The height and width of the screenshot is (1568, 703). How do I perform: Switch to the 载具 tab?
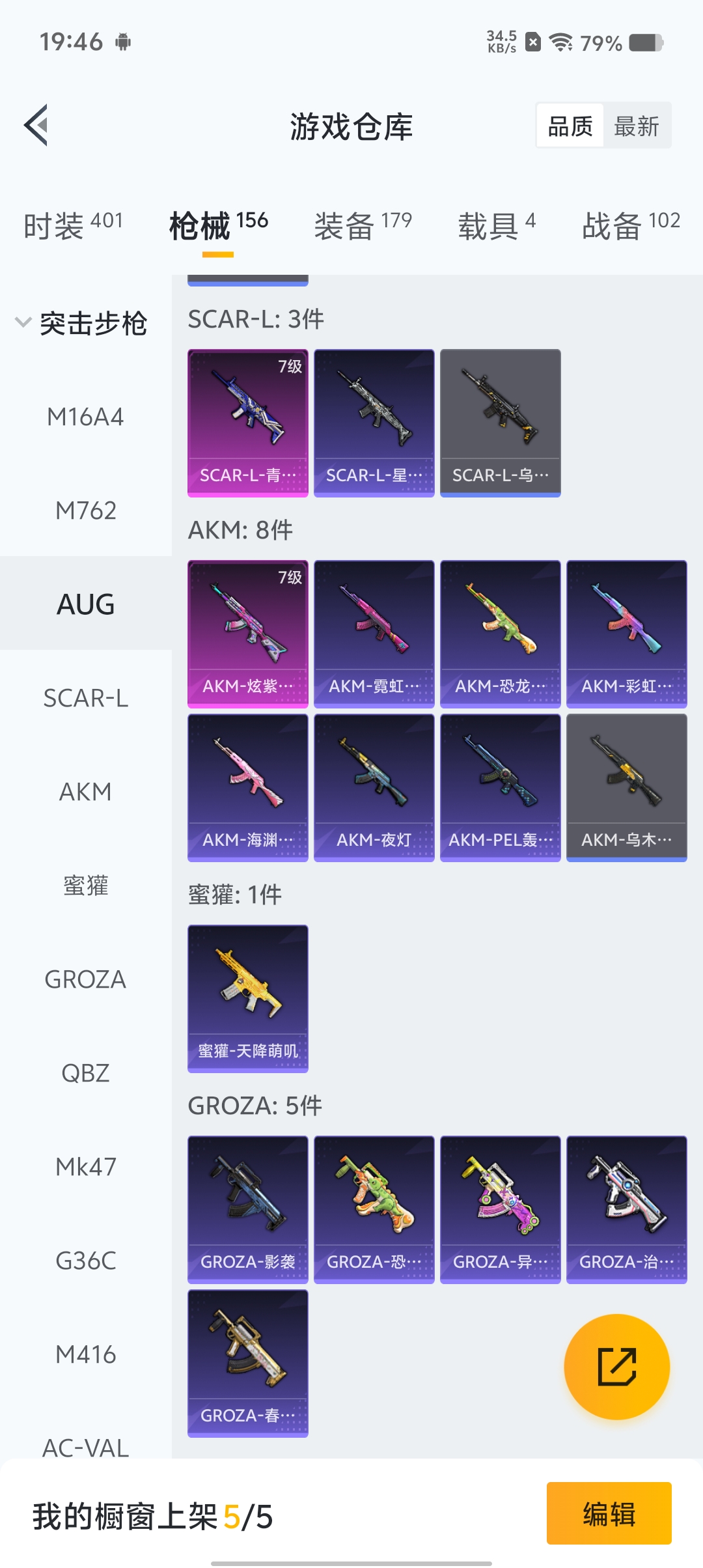click(497, 225)
